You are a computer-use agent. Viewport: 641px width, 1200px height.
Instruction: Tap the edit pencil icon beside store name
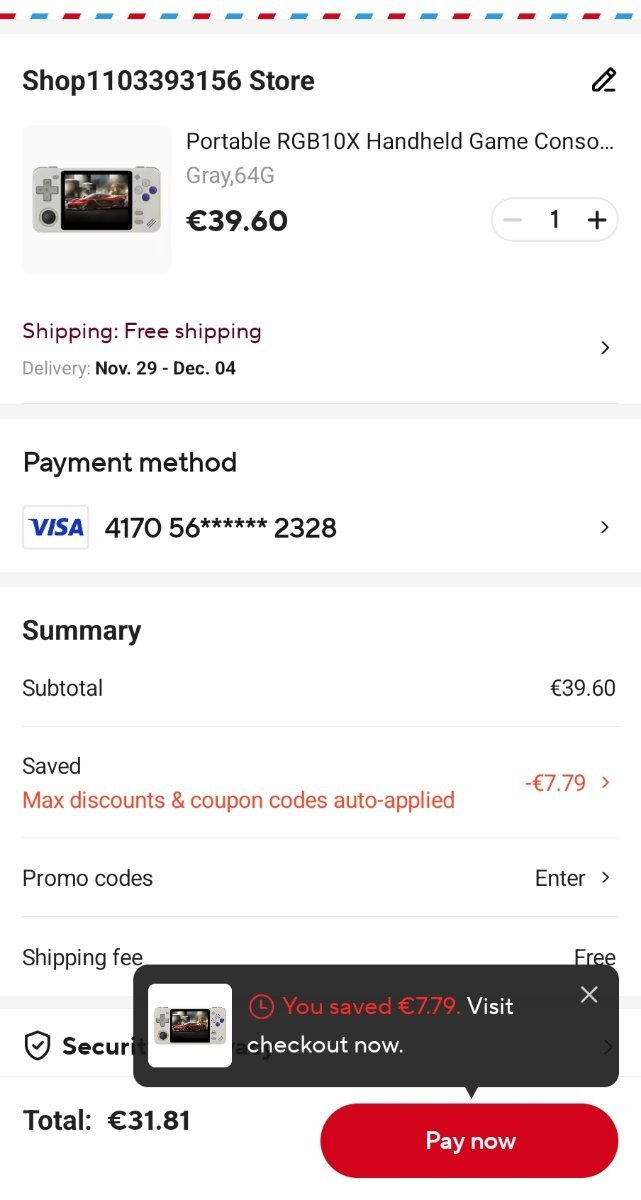[x=603, y=80]
